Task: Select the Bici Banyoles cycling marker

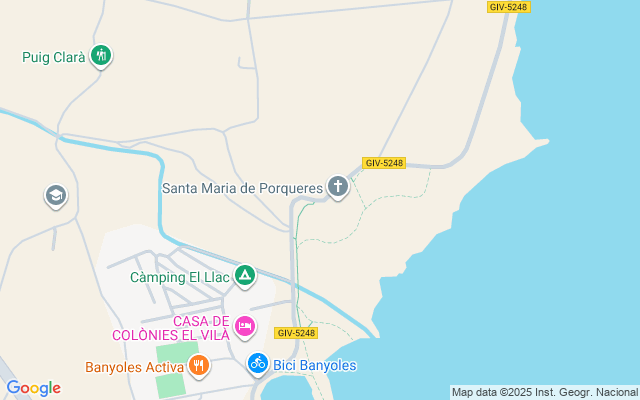Action: [258, 364]
